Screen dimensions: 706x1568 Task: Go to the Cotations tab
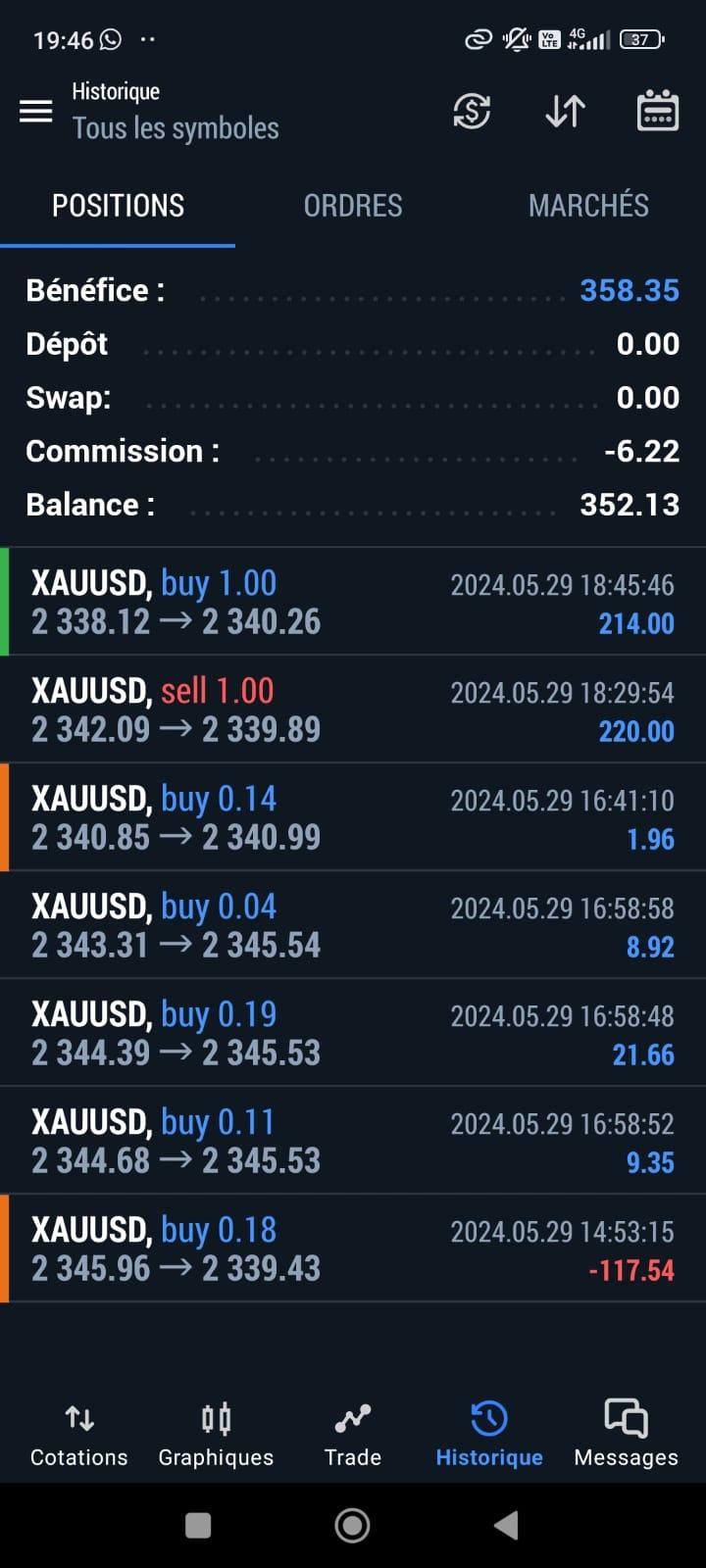[x=78, y=1435]
